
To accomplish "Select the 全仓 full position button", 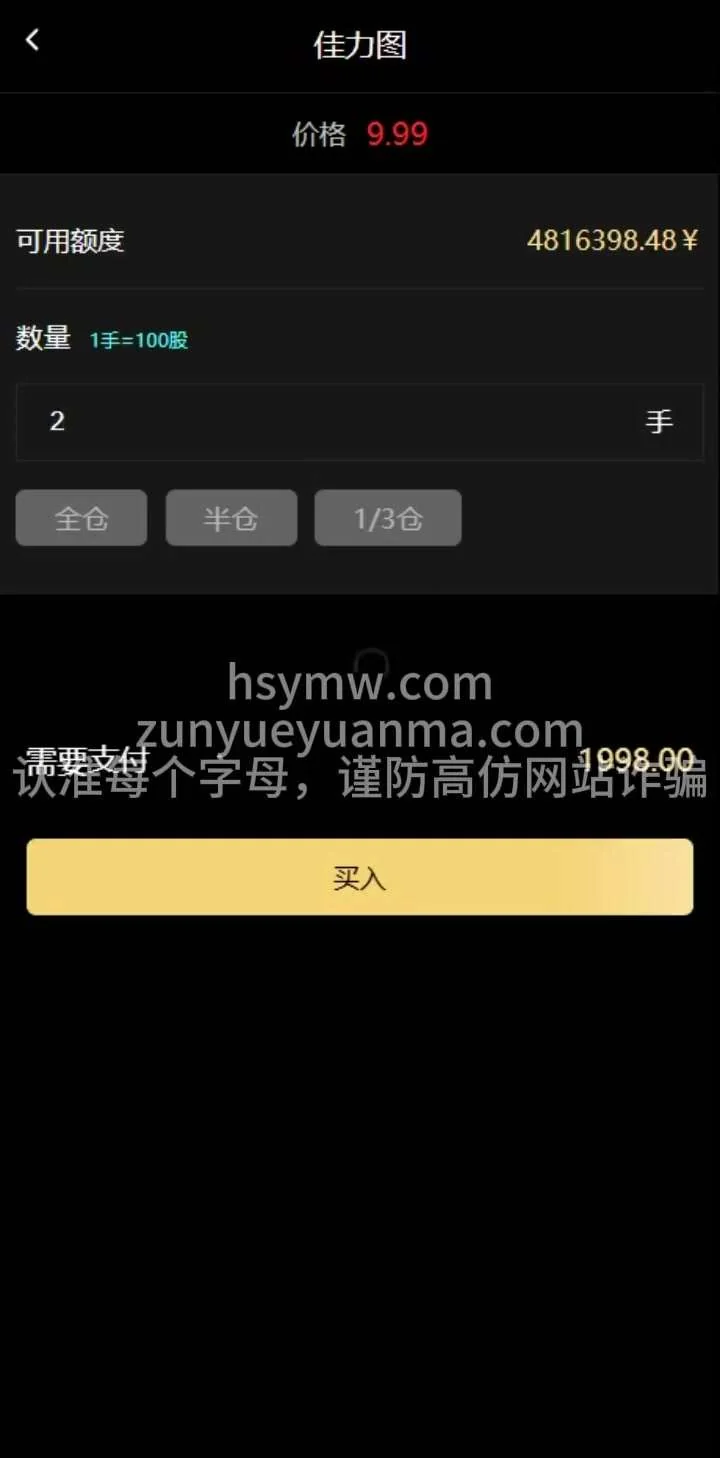I will point(81,518).
